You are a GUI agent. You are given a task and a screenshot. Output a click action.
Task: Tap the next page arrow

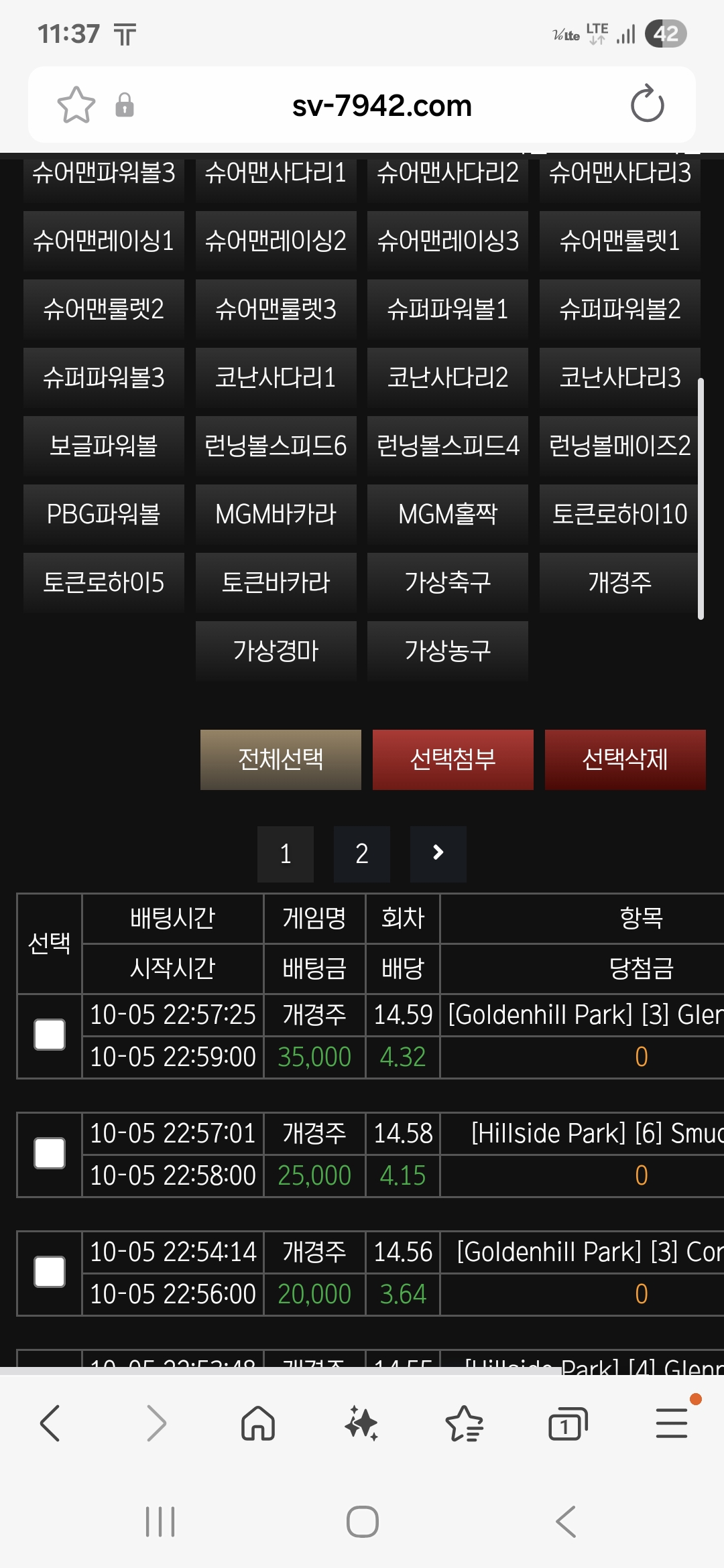point(438,854)
